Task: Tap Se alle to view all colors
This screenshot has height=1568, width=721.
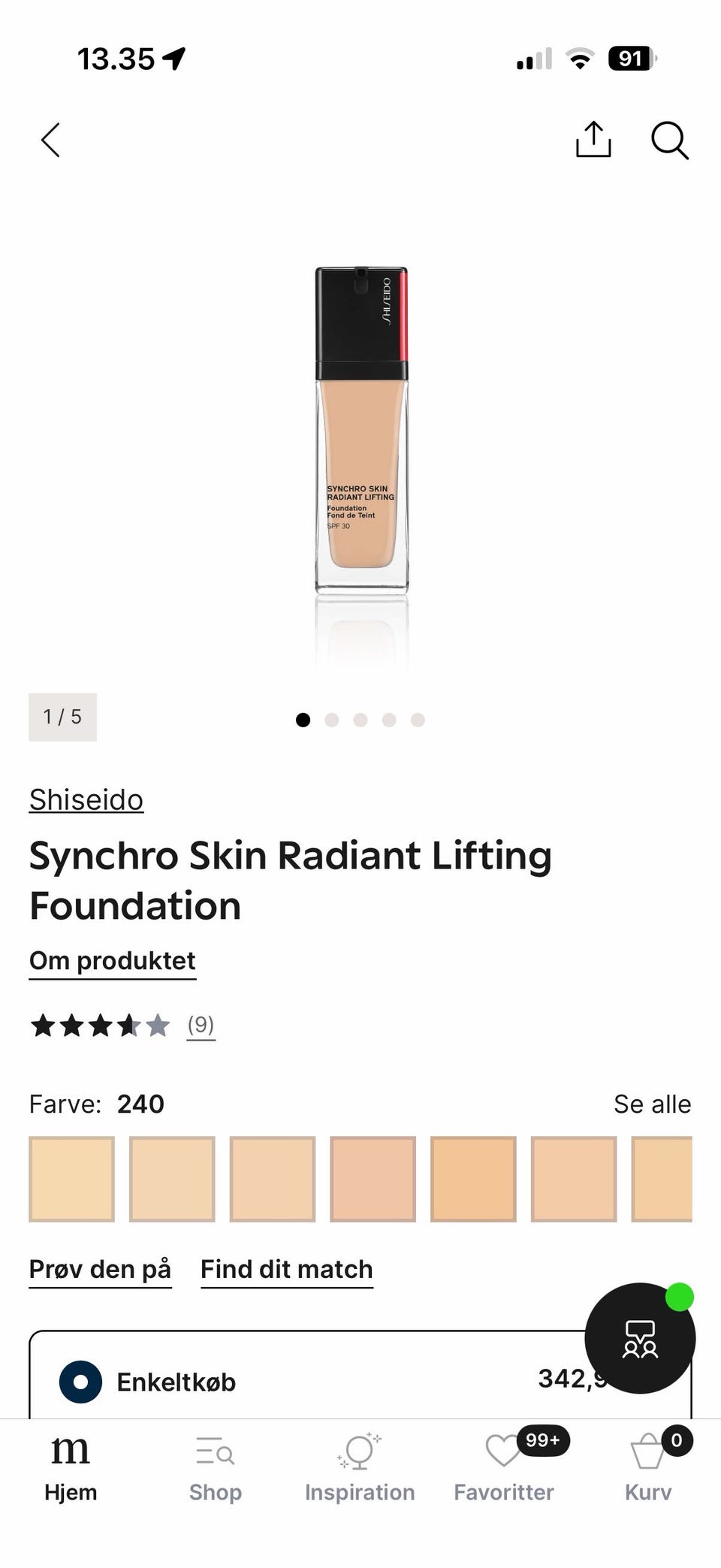Action: pyautogui.click(x=652, y=1104)
